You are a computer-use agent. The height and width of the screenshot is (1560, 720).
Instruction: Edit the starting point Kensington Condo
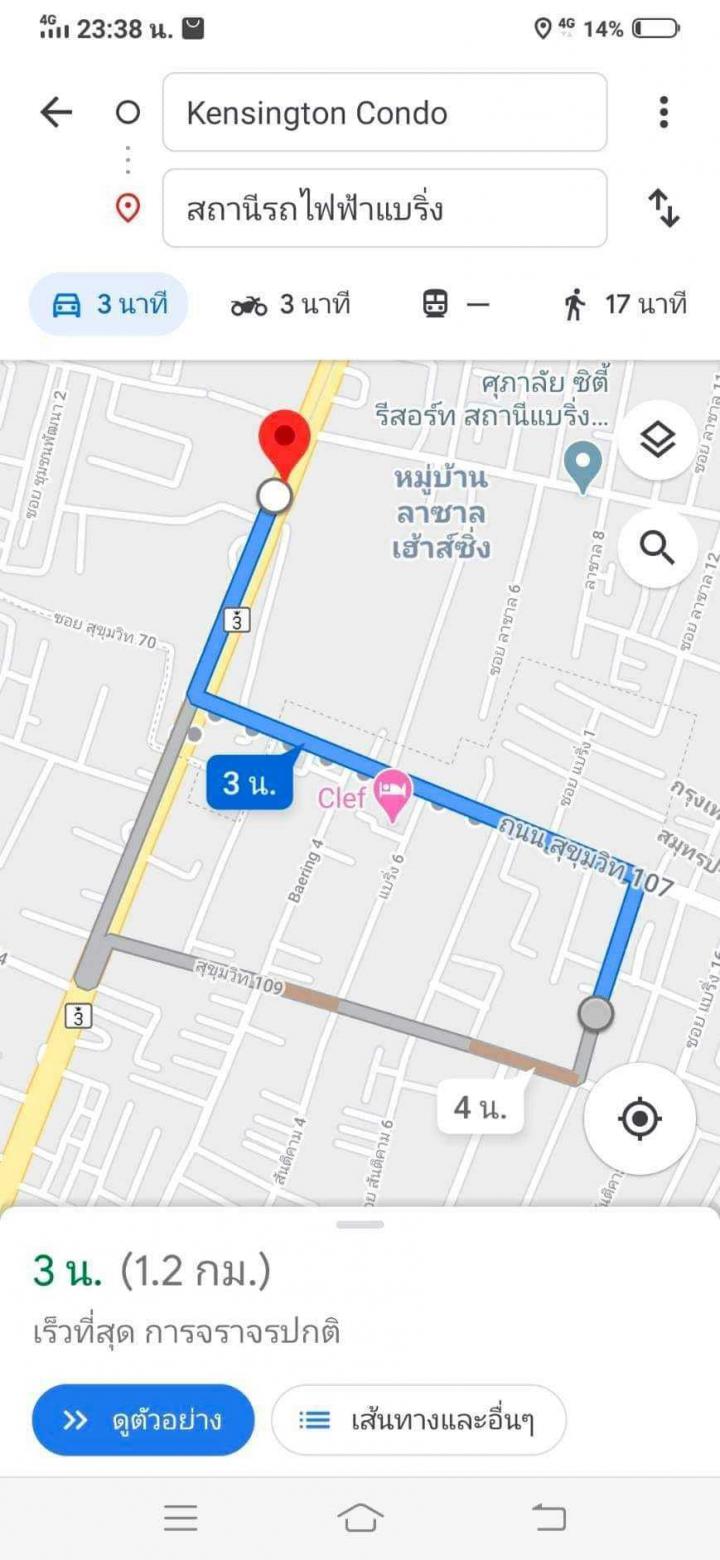click(384, 113)
